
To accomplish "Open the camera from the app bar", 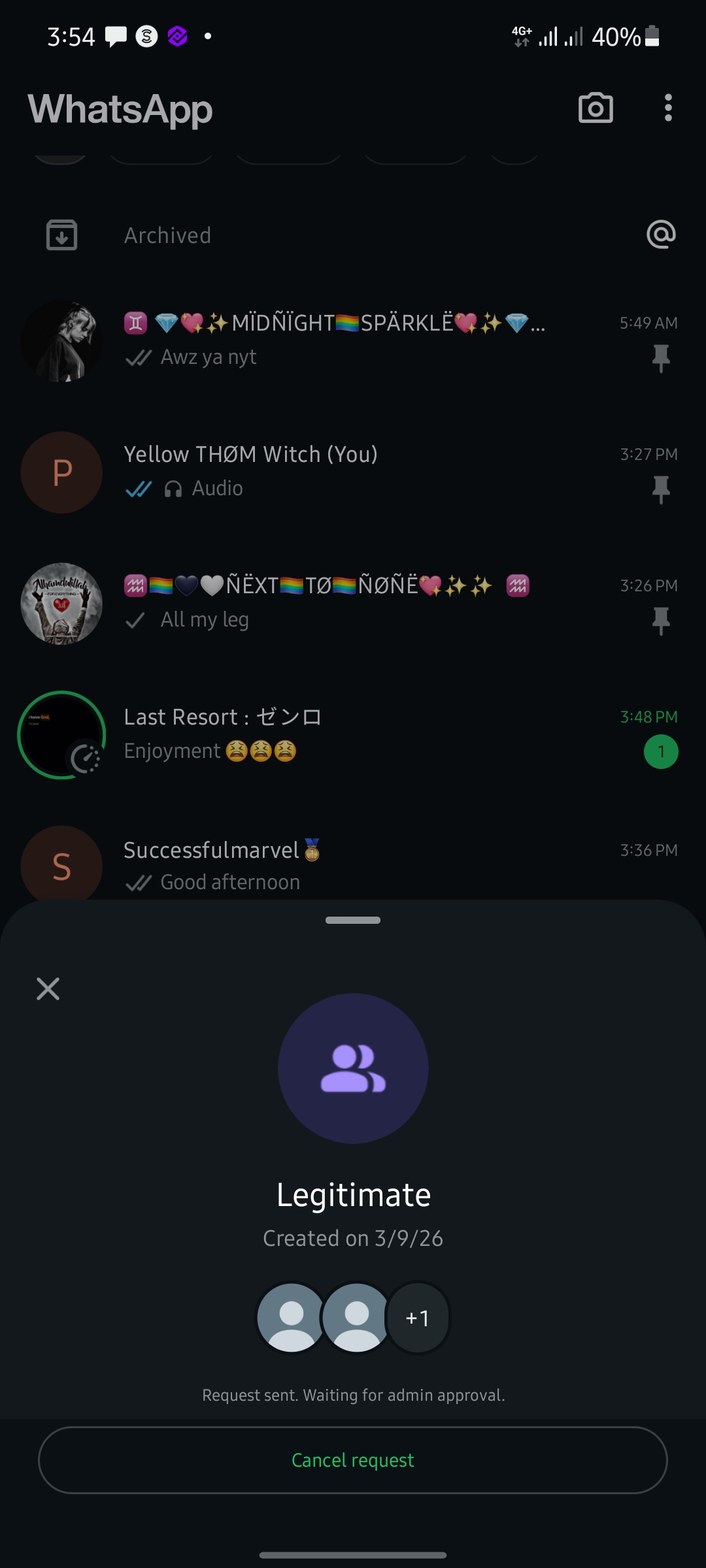I will point(596,108).
